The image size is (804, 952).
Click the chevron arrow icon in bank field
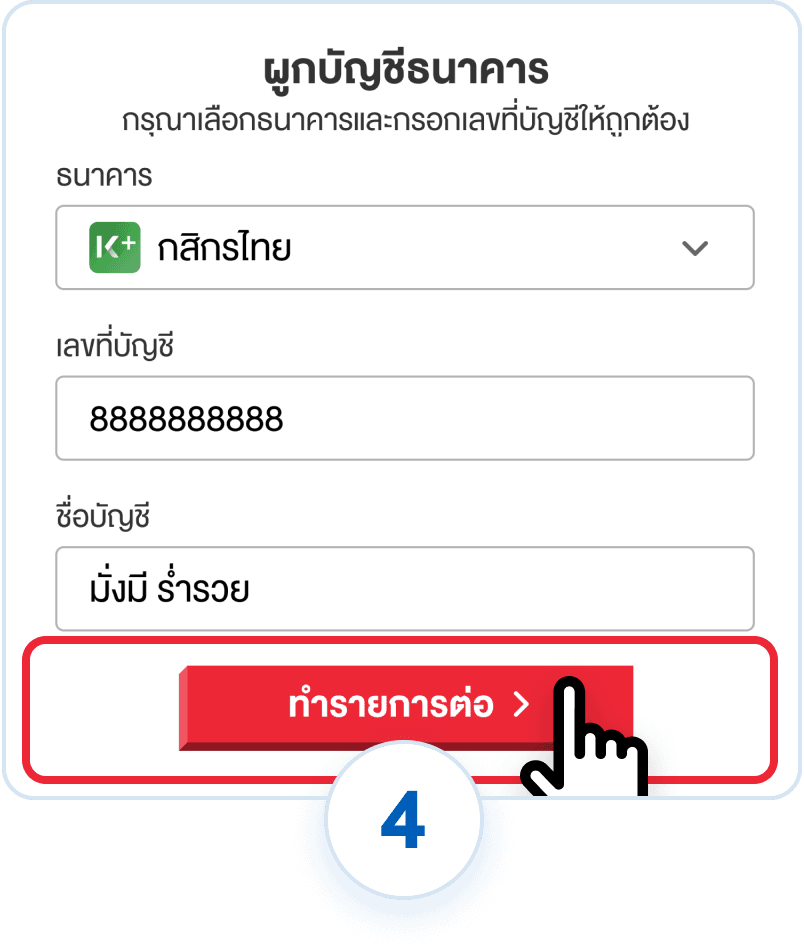695,247
